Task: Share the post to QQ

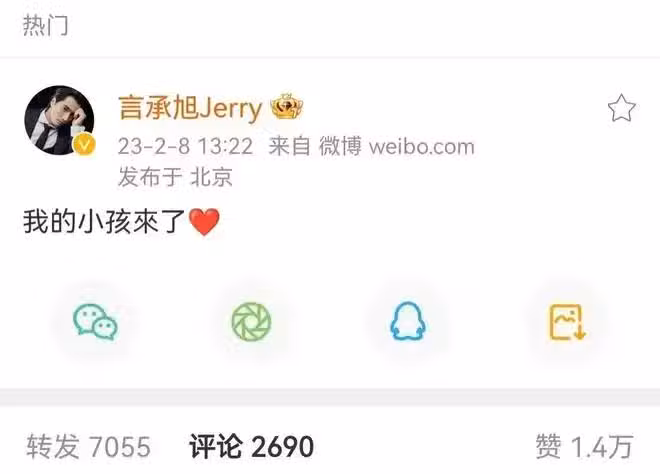Action: 408,322
